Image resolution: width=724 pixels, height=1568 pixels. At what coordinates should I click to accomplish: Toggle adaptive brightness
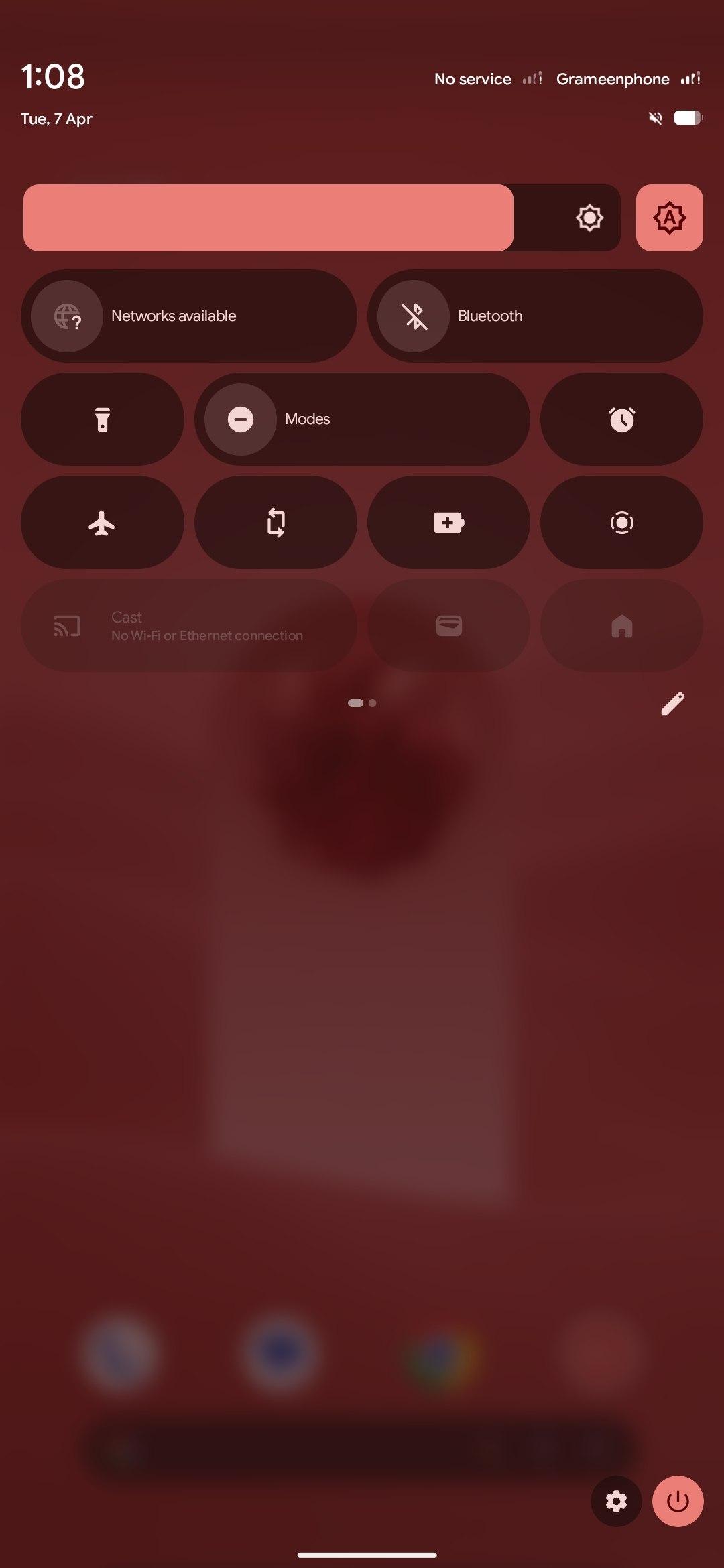tap(669, 218)
